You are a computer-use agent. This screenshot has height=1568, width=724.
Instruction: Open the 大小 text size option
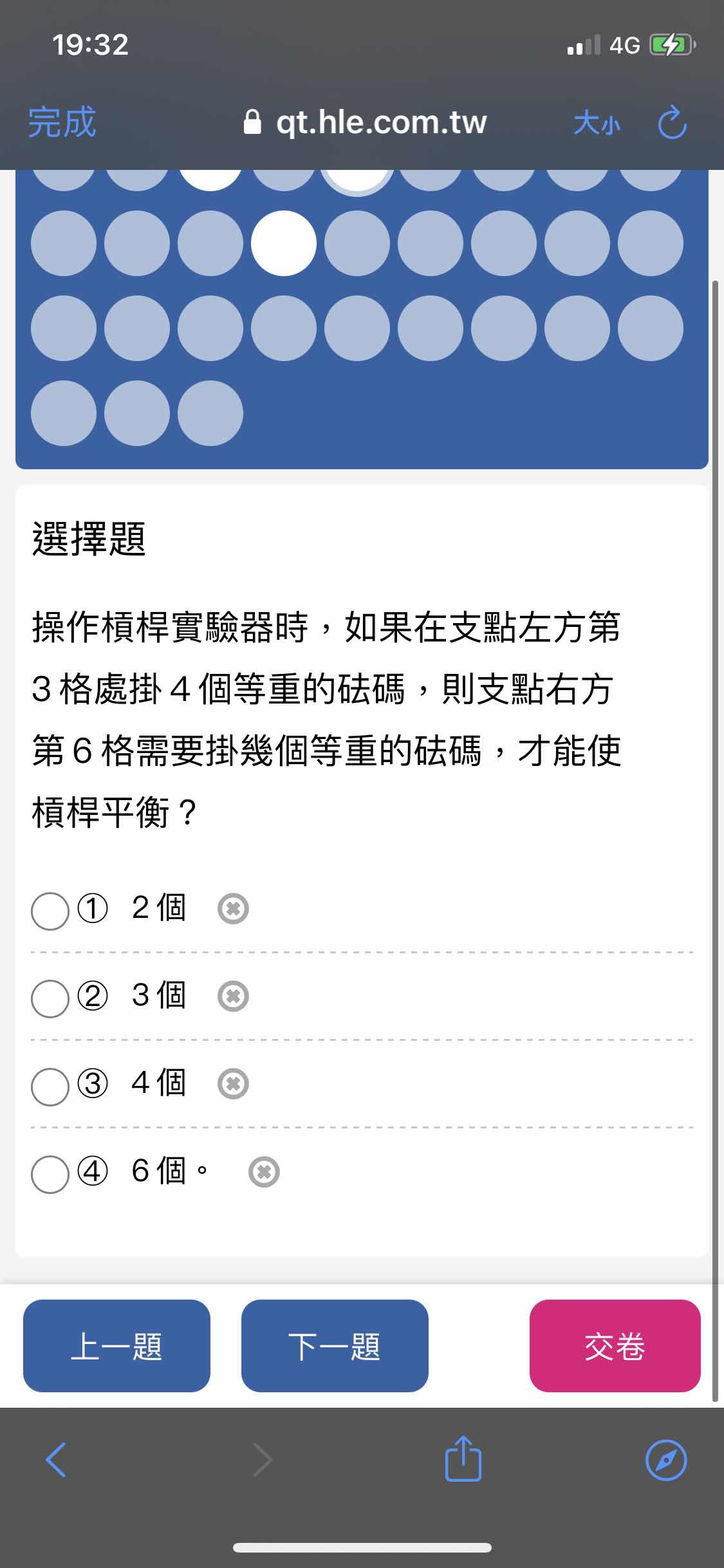point(597,123)
